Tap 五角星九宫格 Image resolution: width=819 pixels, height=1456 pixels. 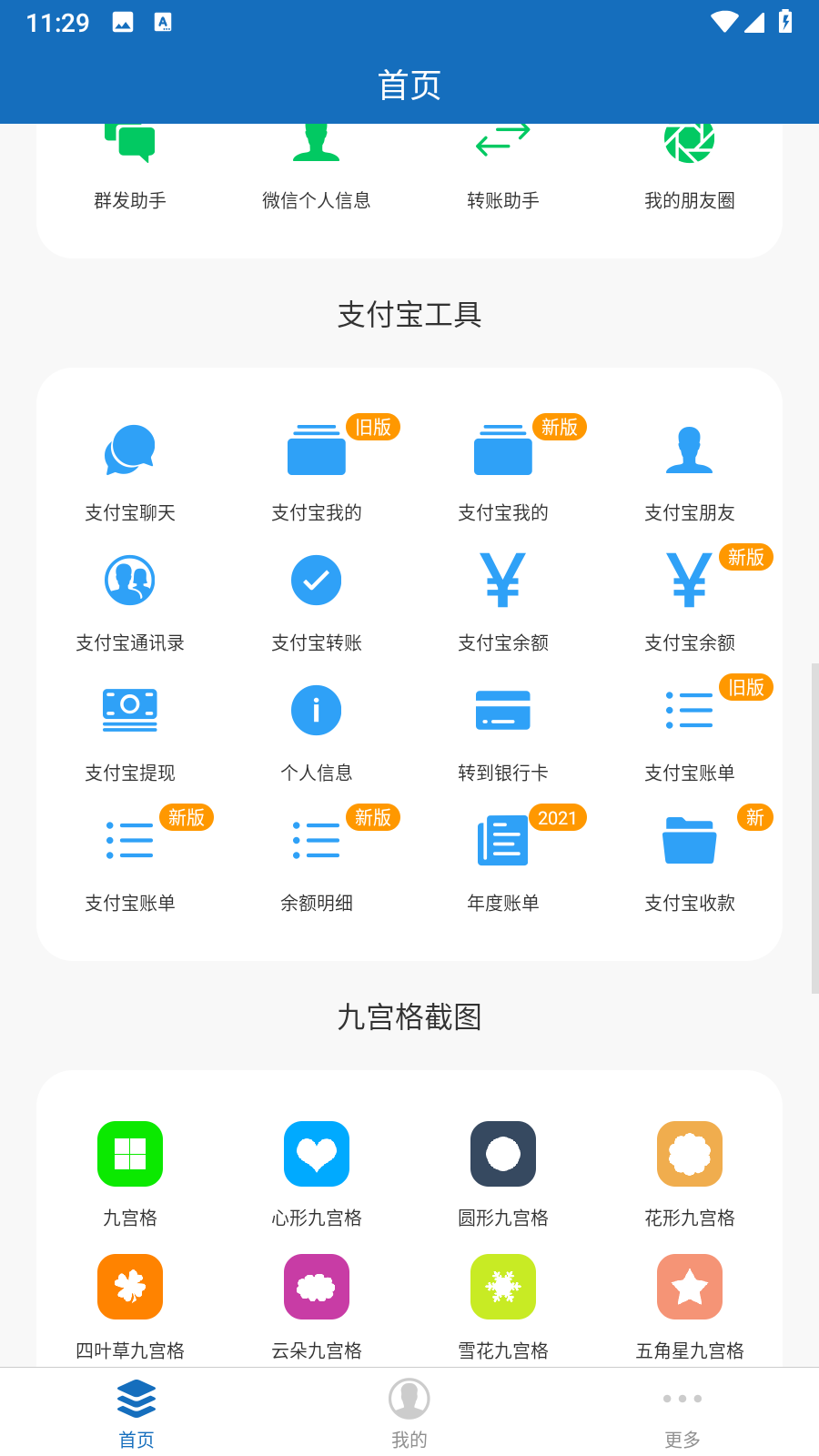pyautogui.click(x=690, y=1303)
